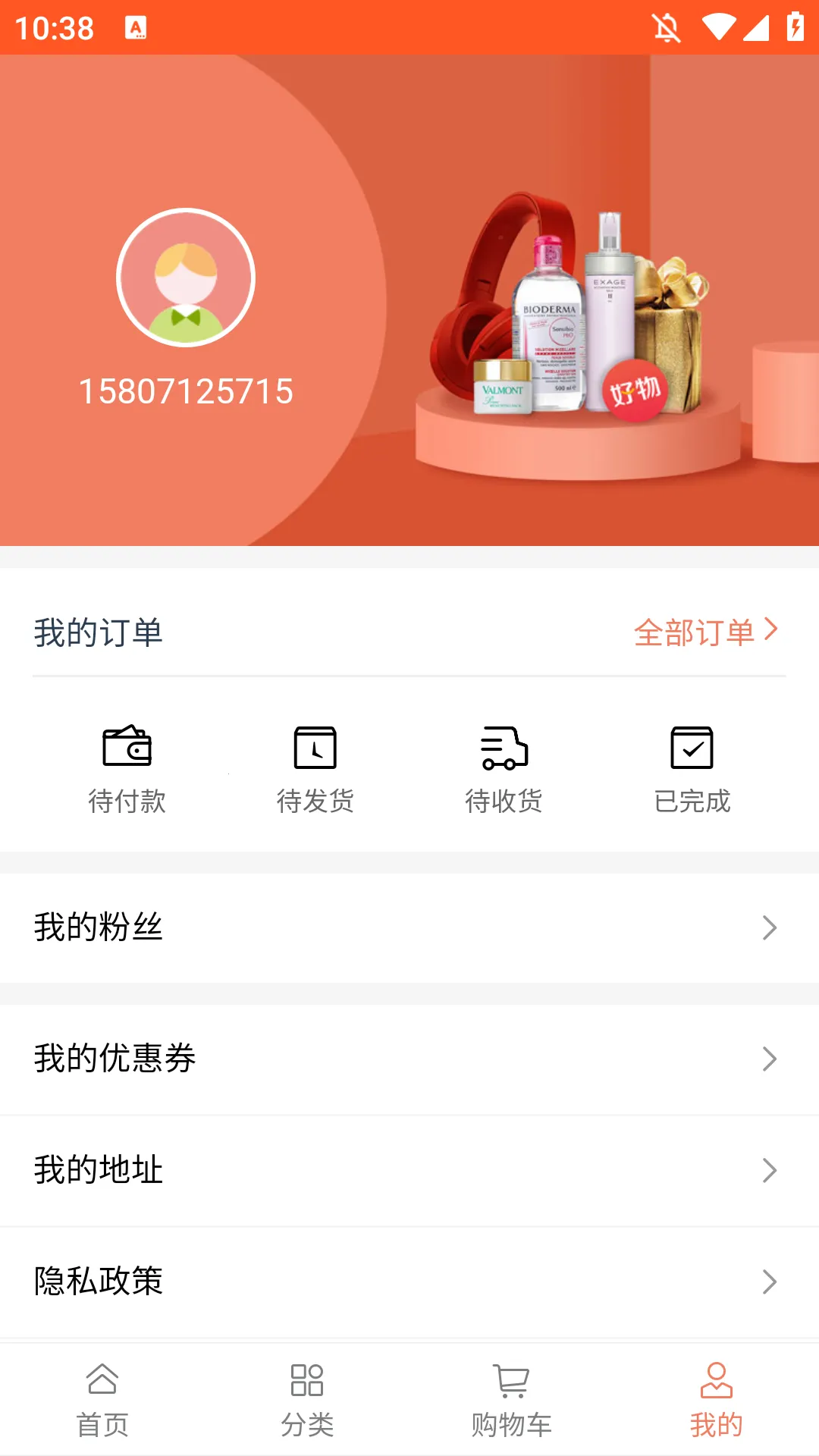This screenshot has height=1456, width=819.
Task: Switch to the Categories tab (分类)
Action: pyautogui.click(x=307, y=1400)
